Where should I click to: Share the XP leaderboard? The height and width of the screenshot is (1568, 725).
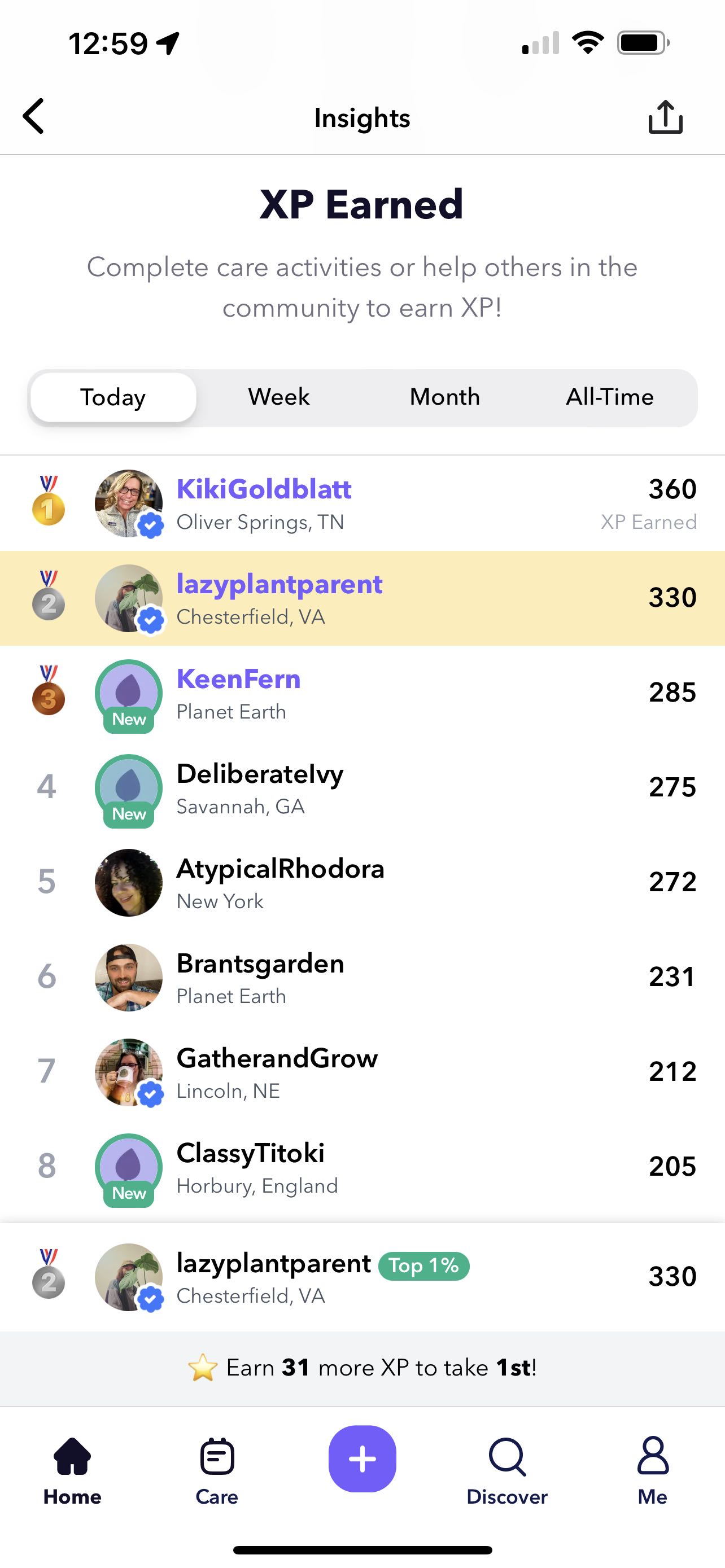point(665,116)
